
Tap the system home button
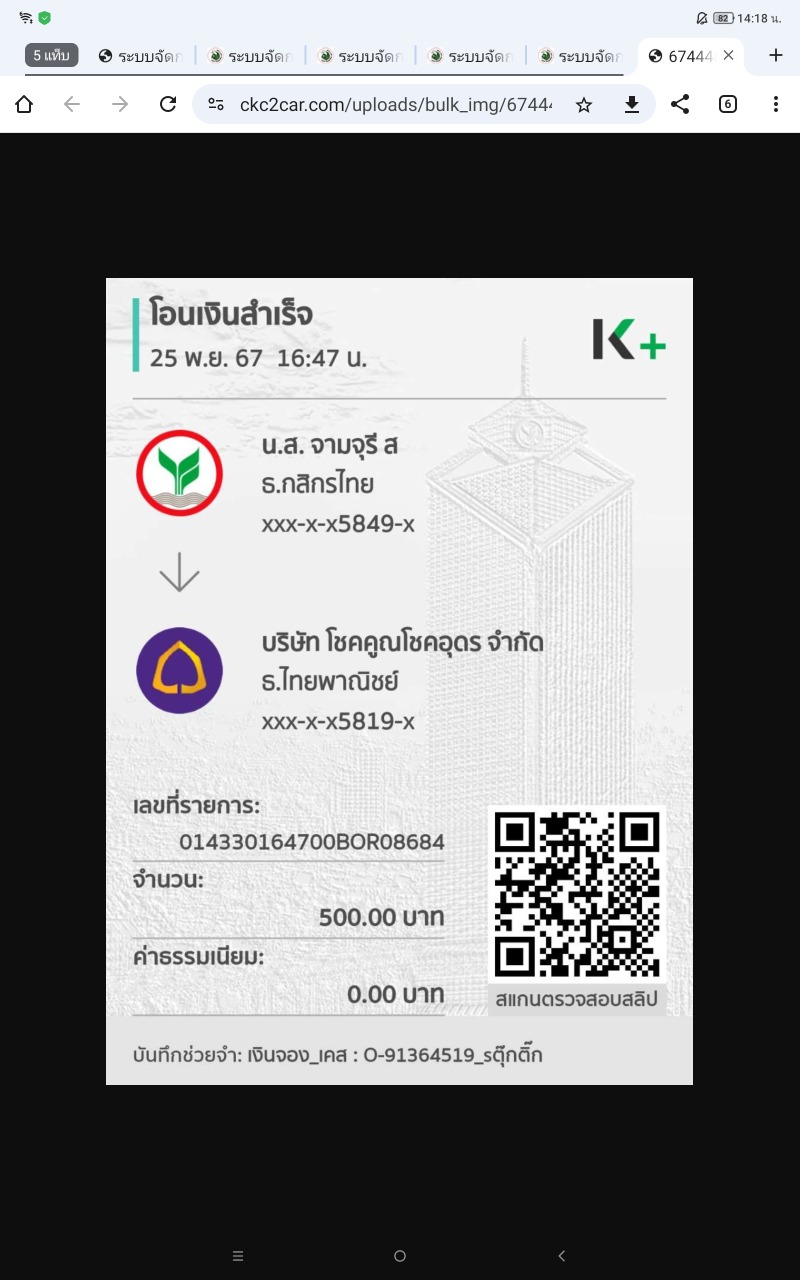[x=400, y=1256]
